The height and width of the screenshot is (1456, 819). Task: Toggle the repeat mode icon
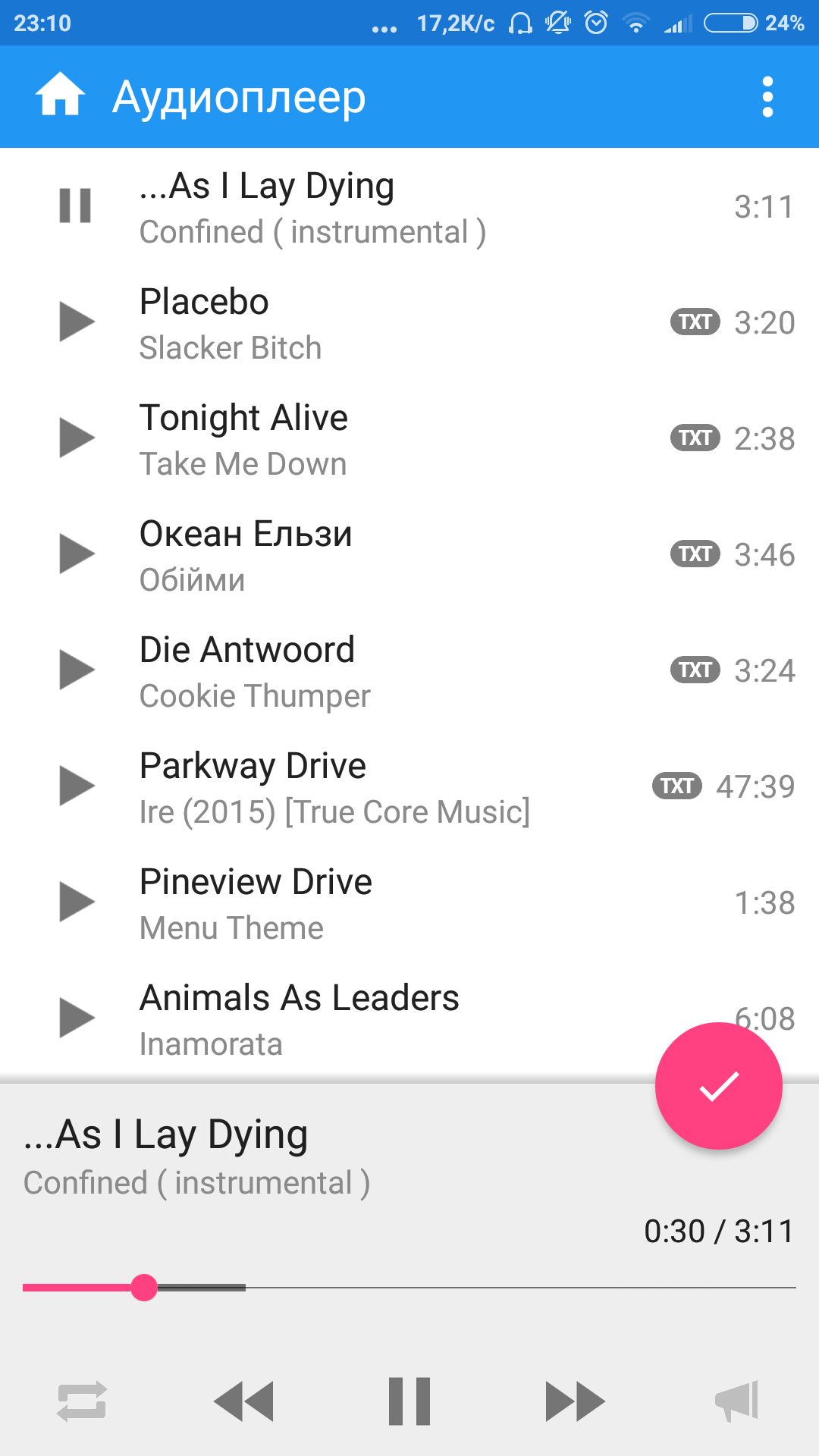coord(82,1401)
